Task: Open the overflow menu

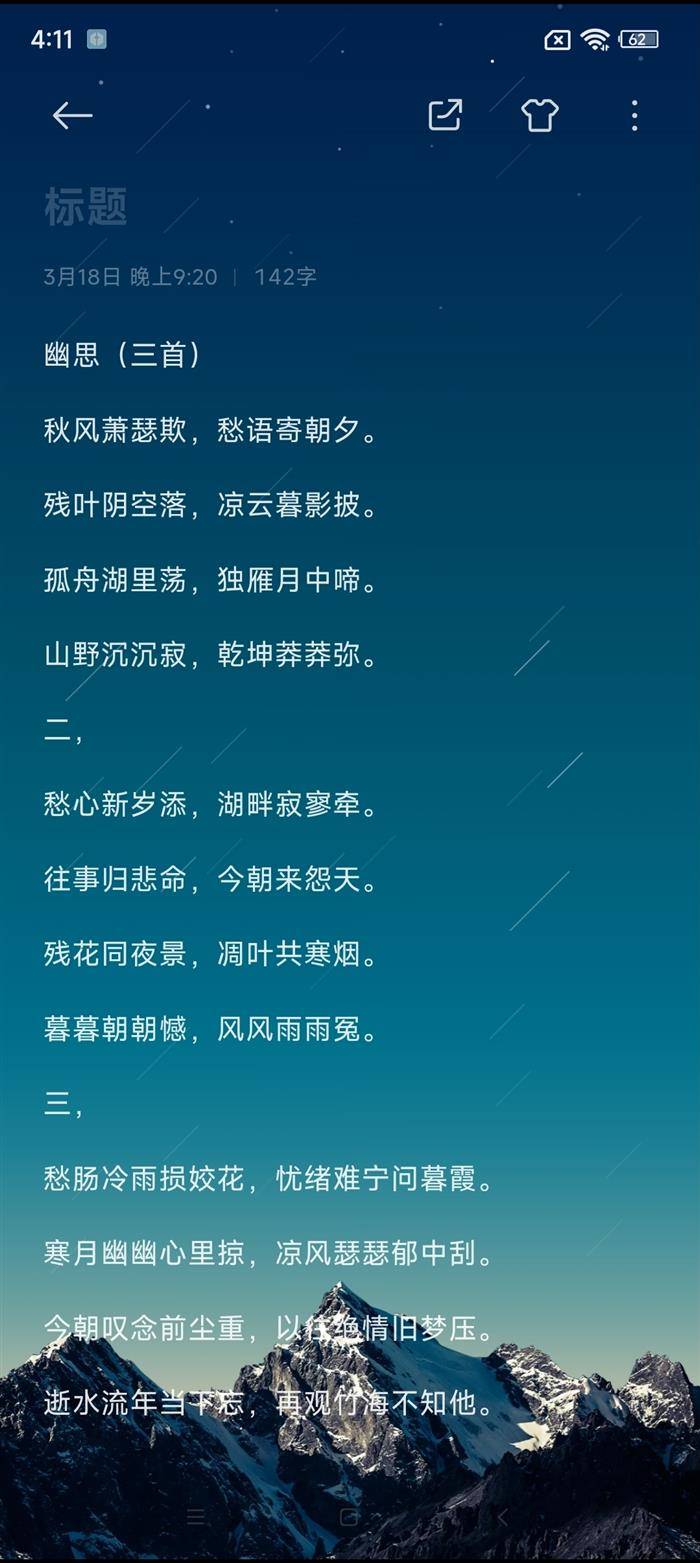Action: pos(634,116)
